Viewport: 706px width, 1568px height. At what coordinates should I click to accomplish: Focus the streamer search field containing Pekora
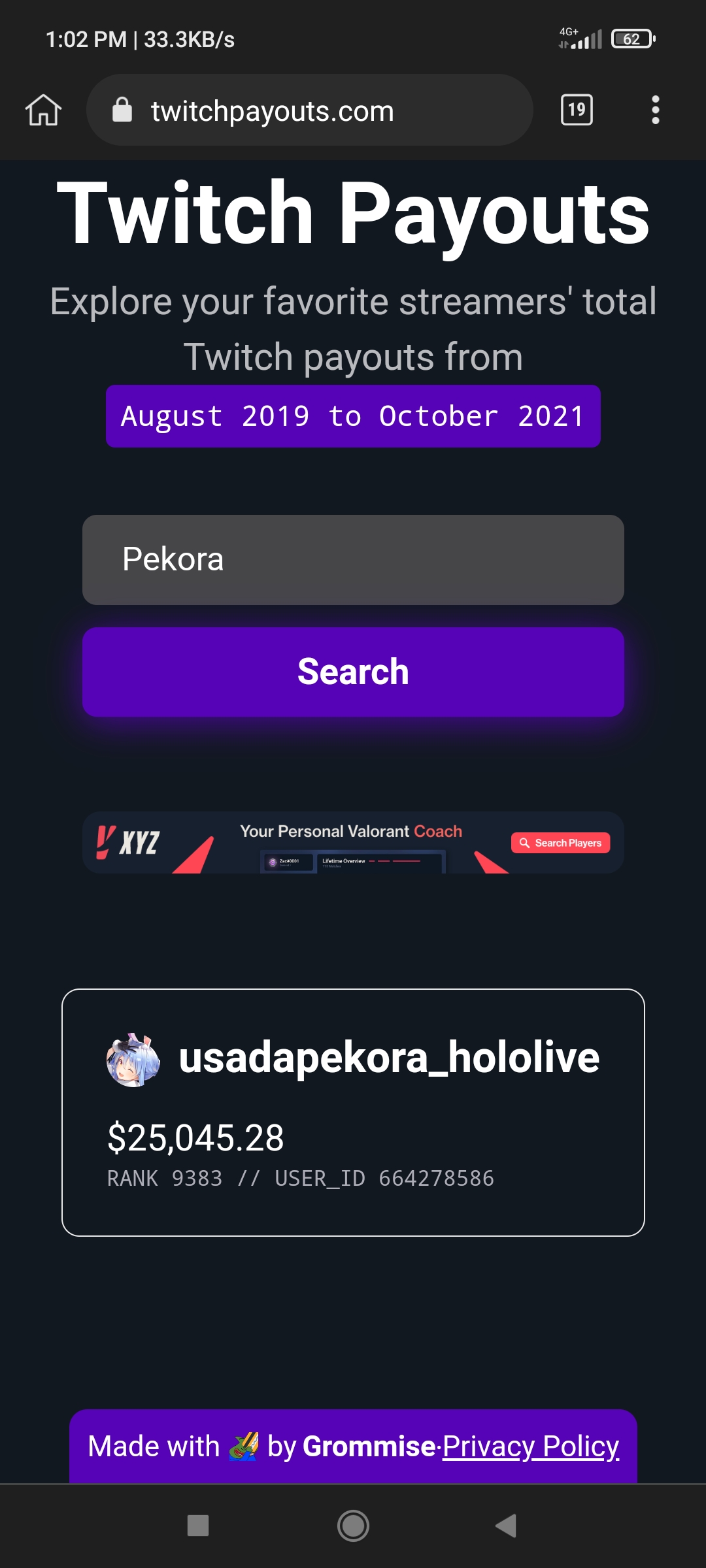click(x=353, y=560)
